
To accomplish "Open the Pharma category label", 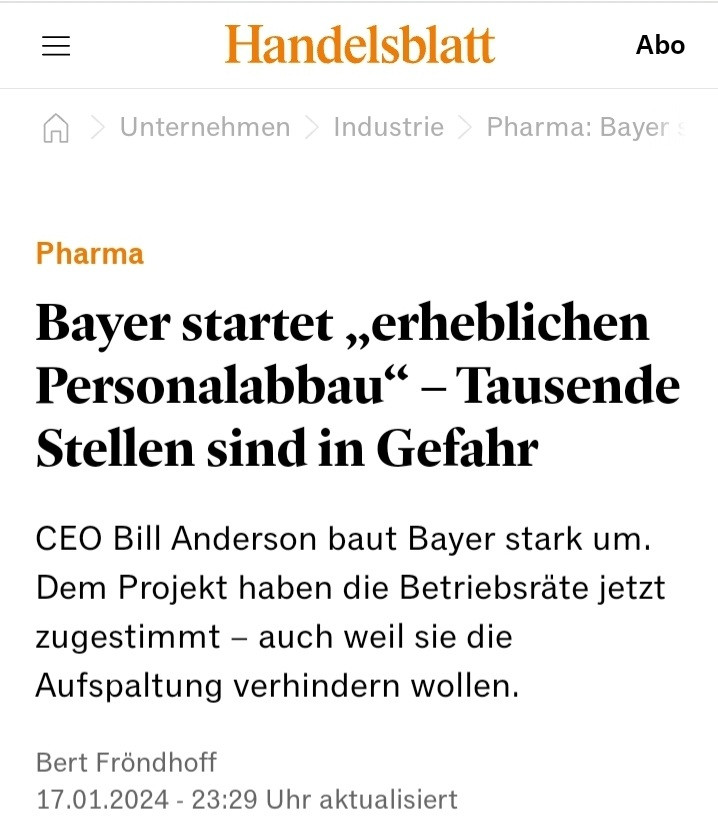I will [x=90, y=253].
